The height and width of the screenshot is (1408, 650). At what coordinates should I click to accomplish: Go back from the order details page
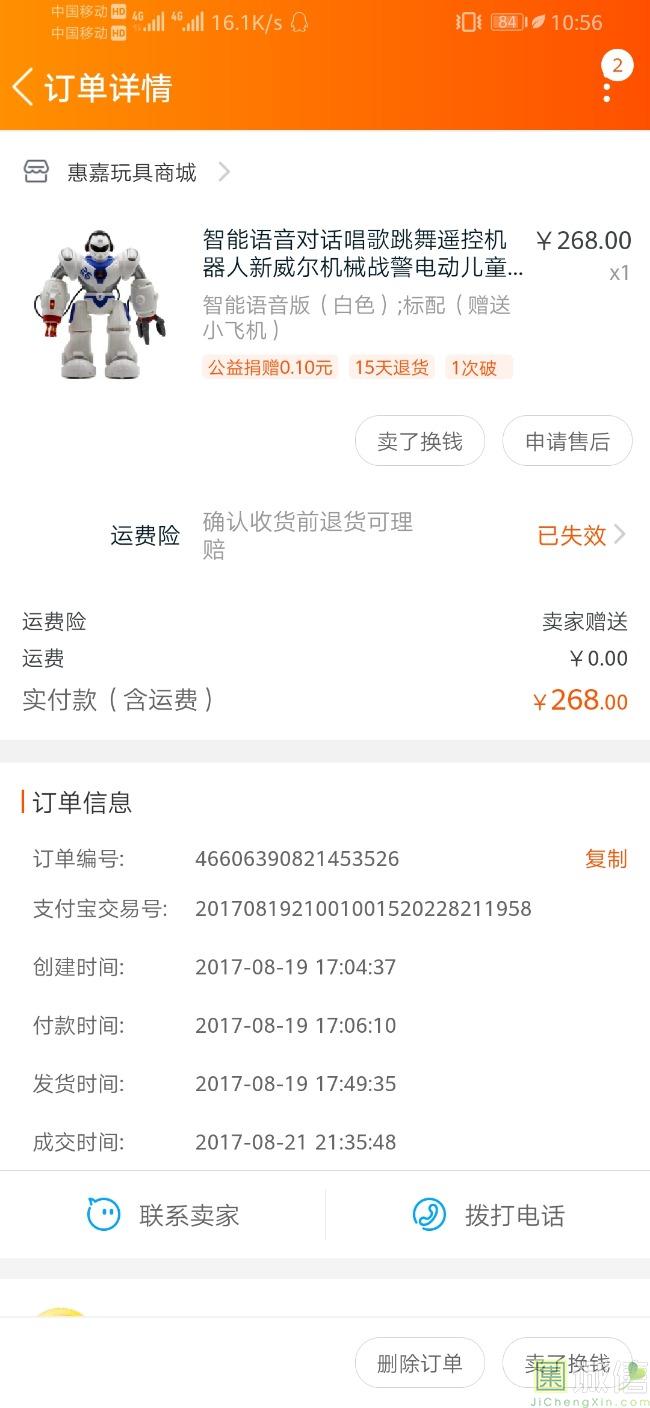[23, 88]
